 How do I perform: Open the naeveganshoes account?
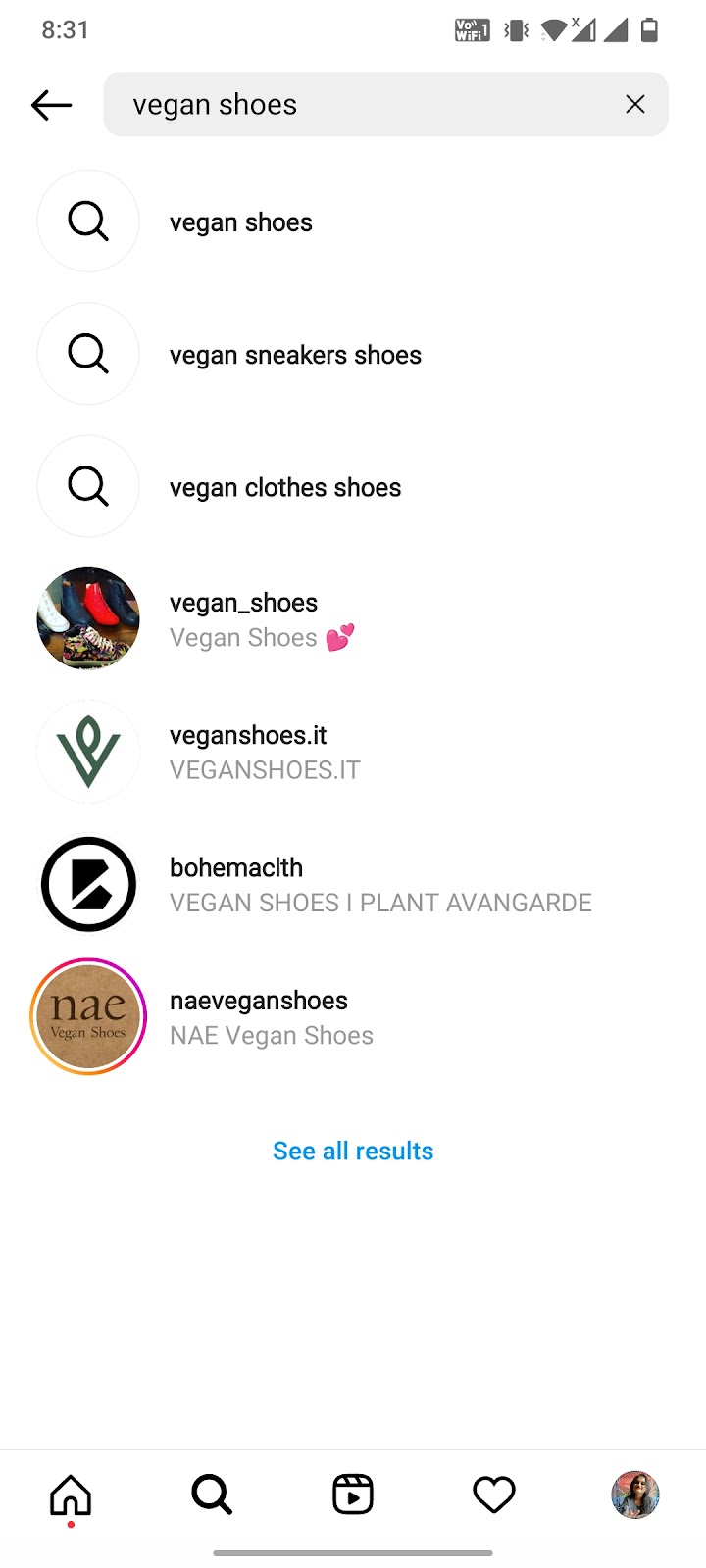(259, 1016)
